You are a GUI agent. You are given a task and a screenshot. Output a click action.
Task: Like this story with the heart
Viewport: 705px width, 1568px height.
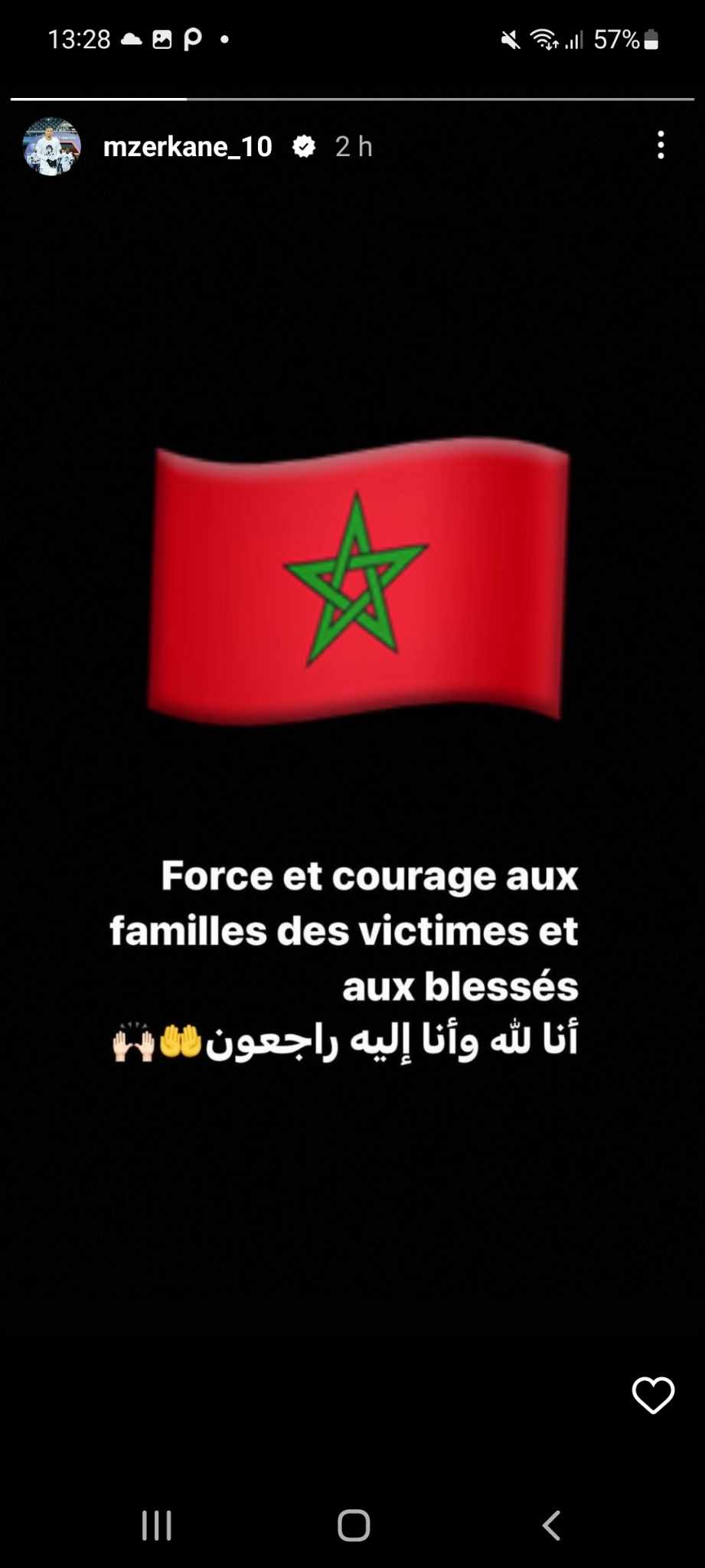click(653, 1394)
